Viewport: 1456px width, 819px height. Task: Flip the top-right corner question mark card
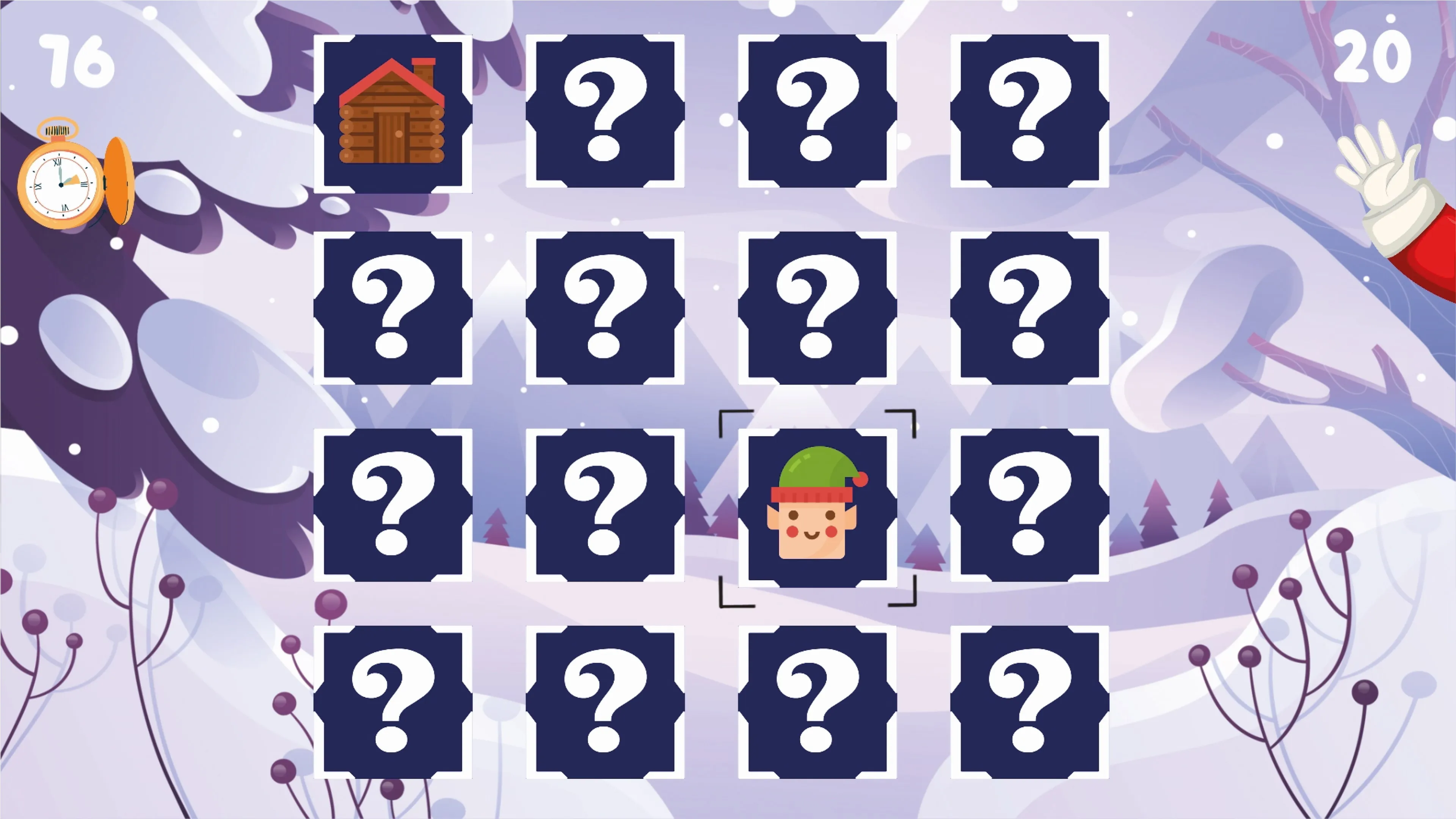coord(1029,111)
